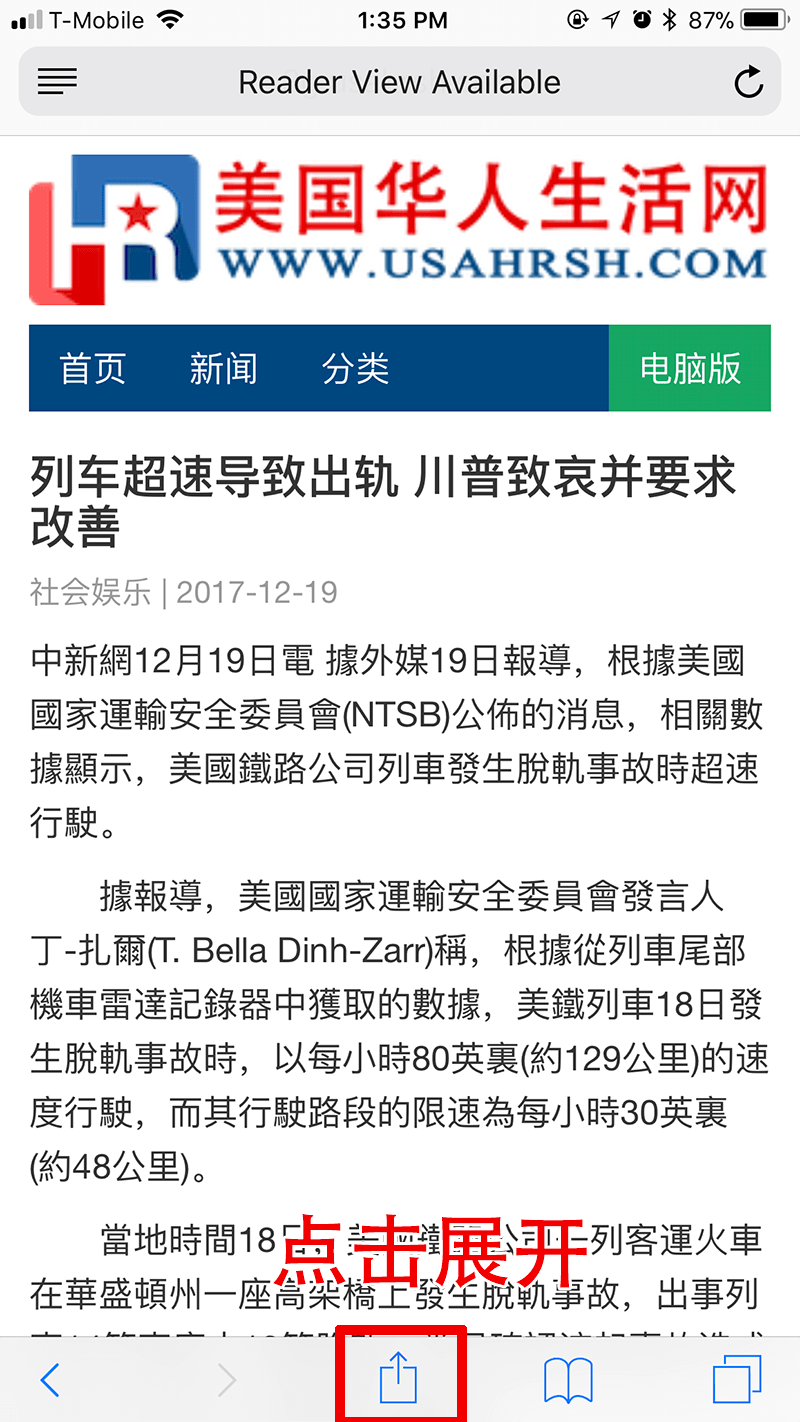Open the 分类 categories tab
This screenshot has height=1422, width=800.
pyautogui.click(x=355, y=368)
